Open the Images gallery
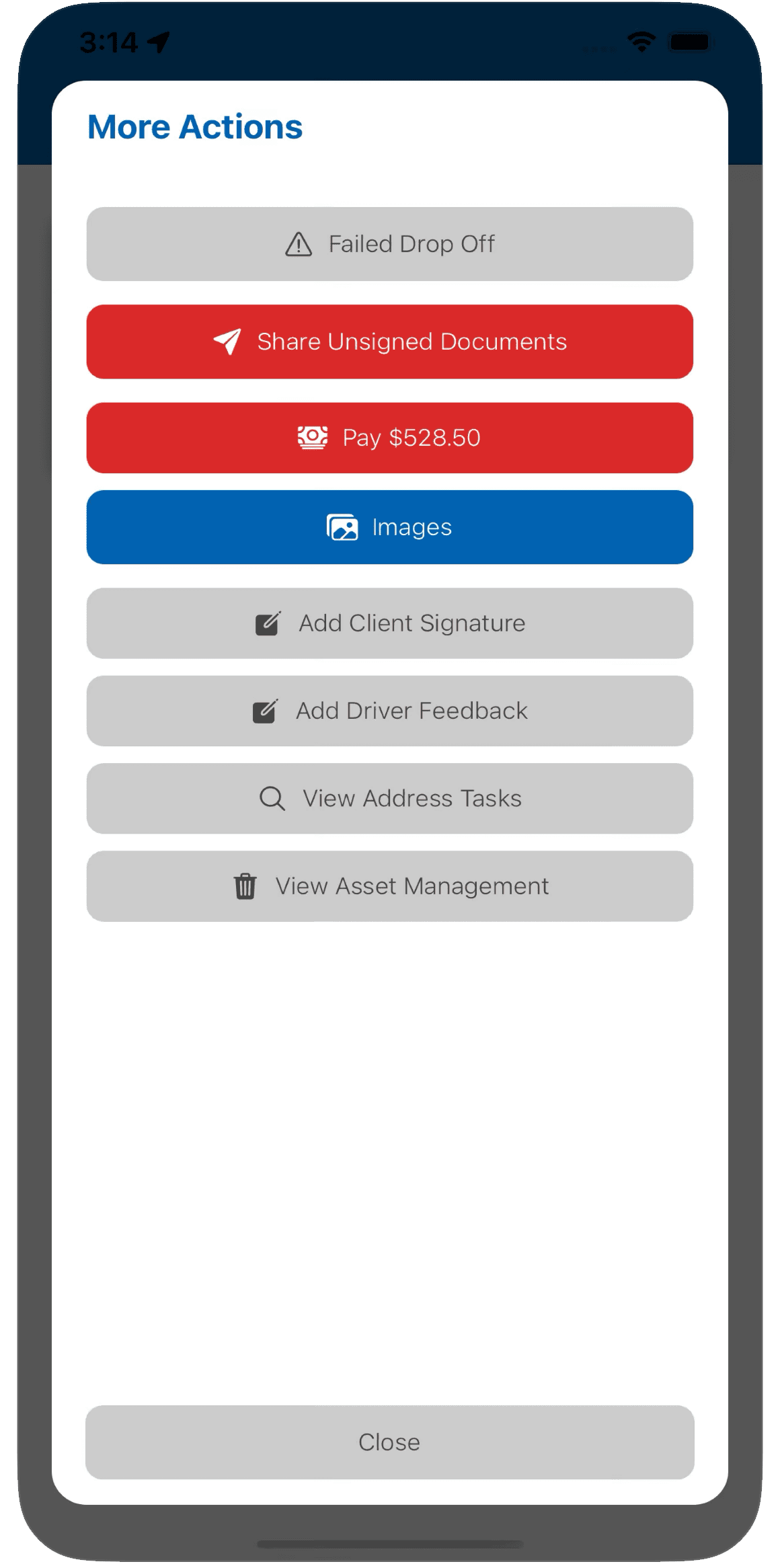Image resolution: width=780 pixels, height=1568 pixels. tap(390, 528)
